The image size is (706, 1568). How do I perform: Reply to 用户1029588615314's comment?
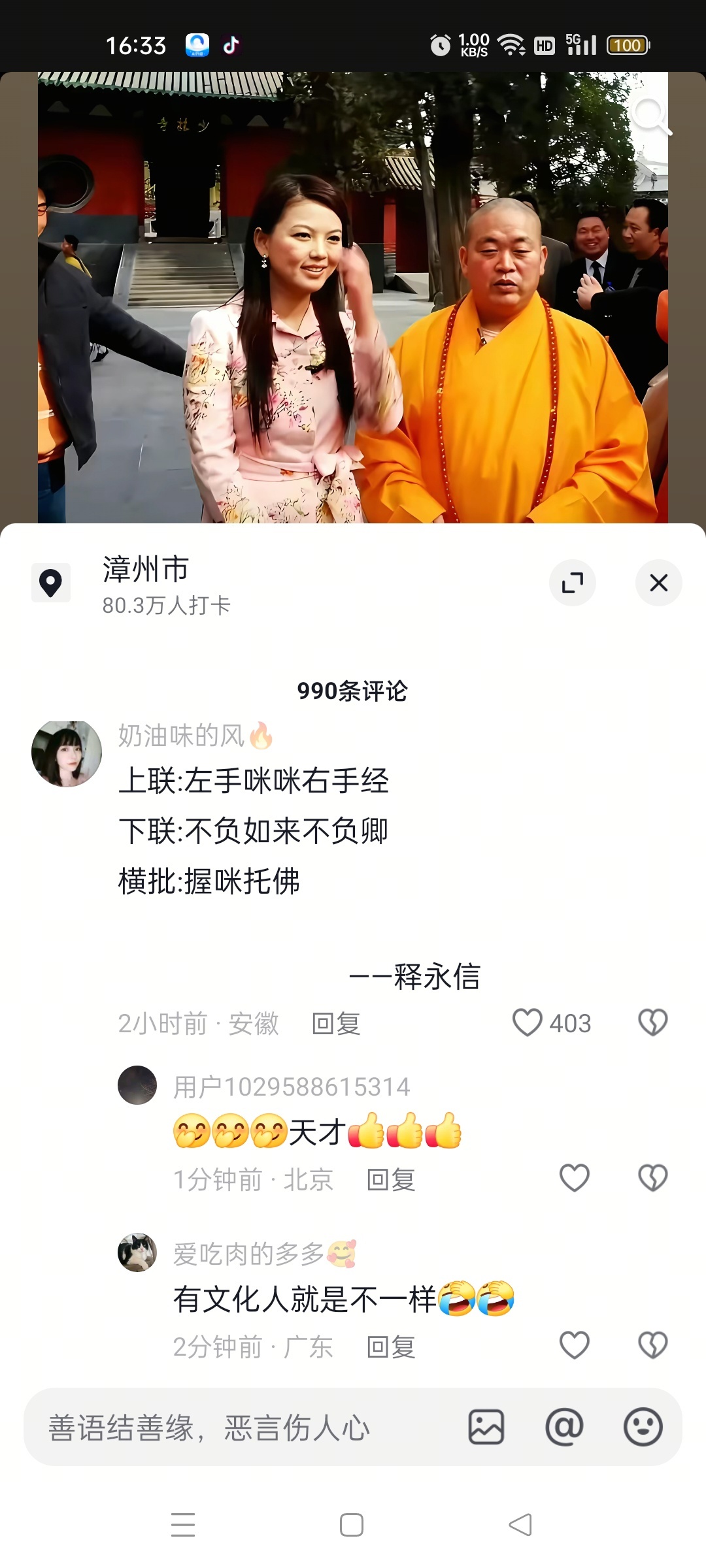coord(391,1180)
